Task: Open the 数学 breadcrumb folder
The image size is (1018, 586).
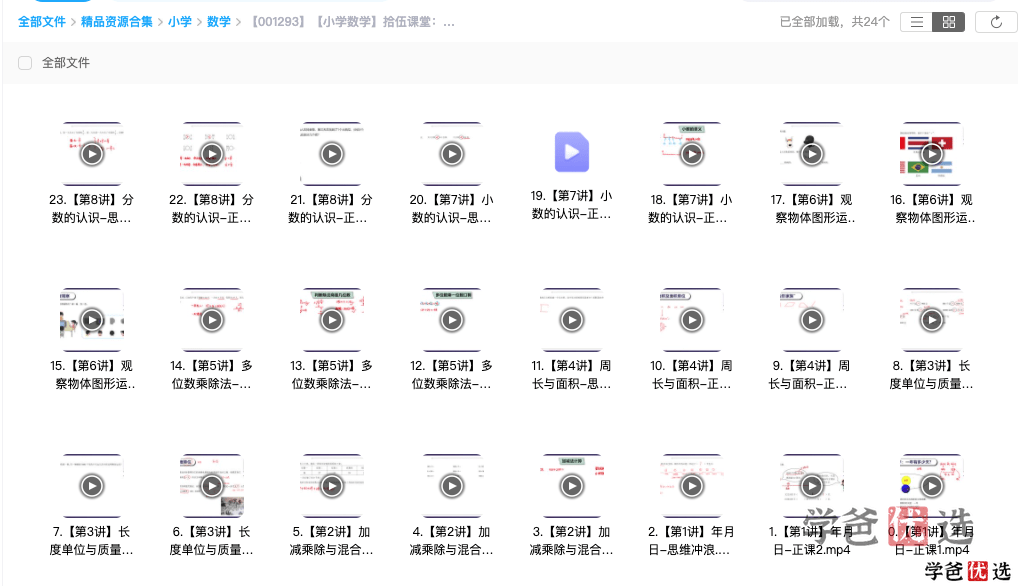Action: click(219, 21)
